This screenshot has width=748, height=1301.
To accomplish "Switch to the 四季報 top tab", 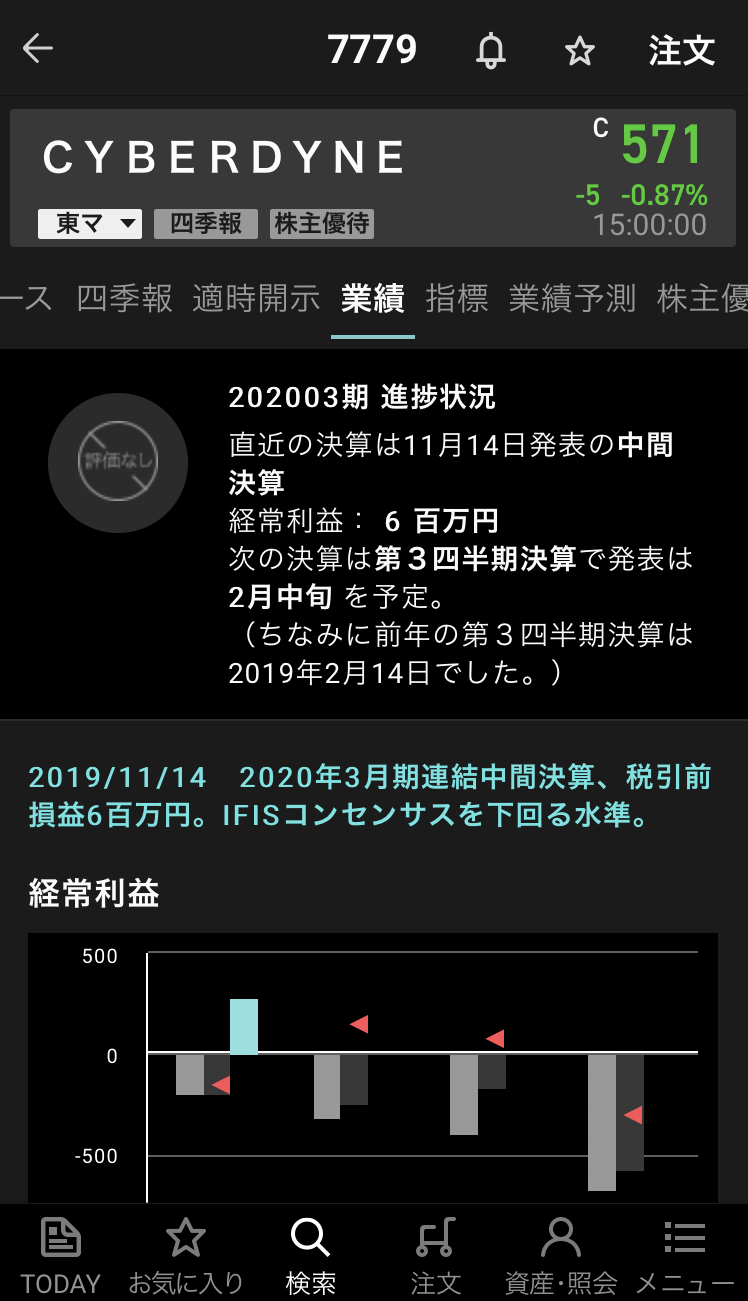I will tap(125, 298).
